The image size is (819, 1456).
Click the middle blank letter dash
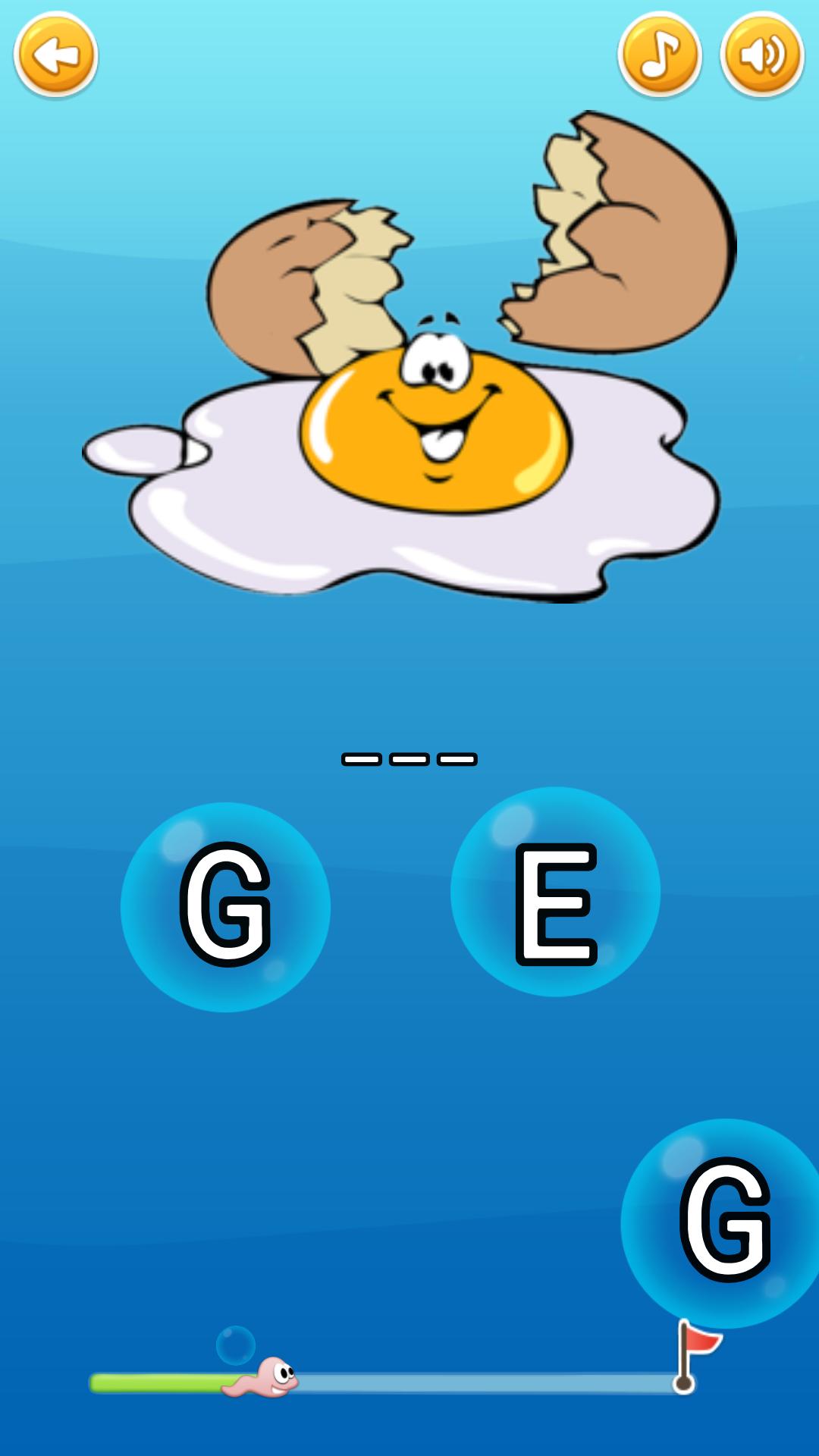tap(409, 758)
